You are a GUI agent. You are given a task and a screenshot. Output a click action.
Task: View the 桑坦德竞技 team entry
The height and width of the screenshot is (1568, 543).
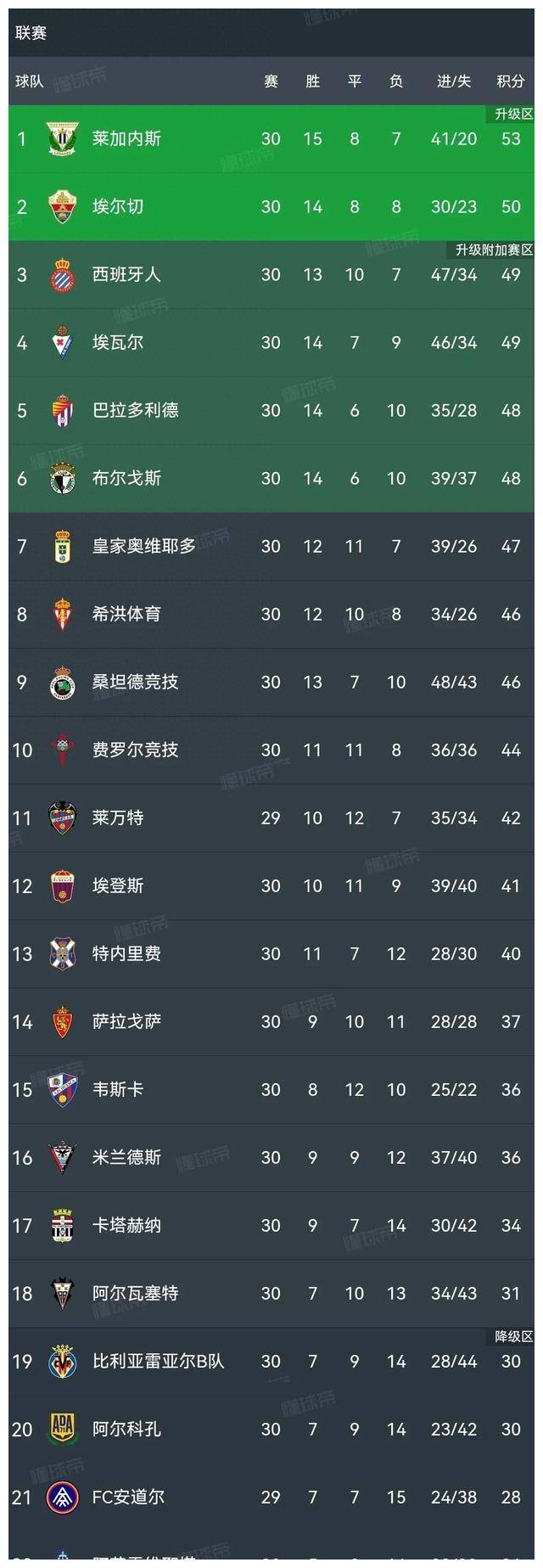pos(135,682)
